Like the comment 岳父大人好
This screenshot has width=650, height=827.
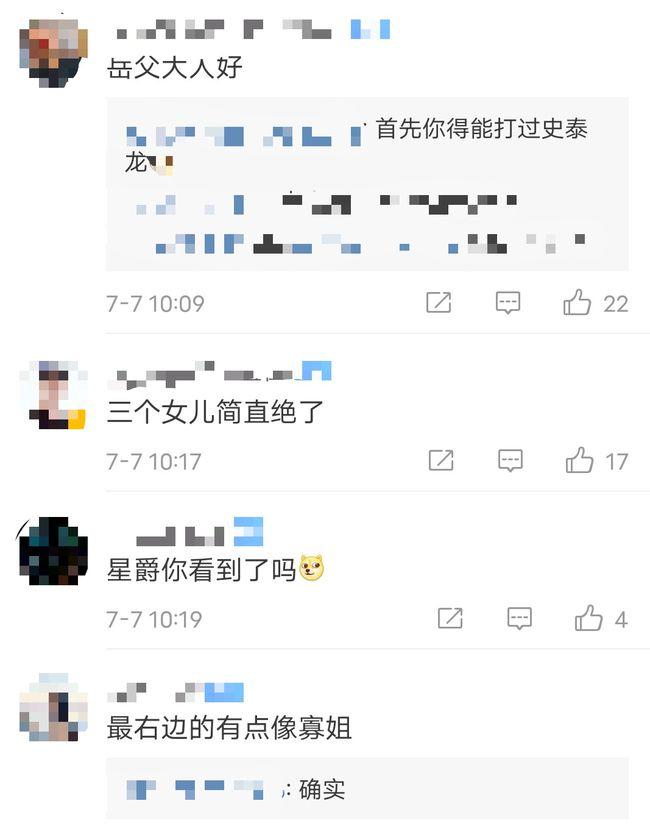click(577, 303)
